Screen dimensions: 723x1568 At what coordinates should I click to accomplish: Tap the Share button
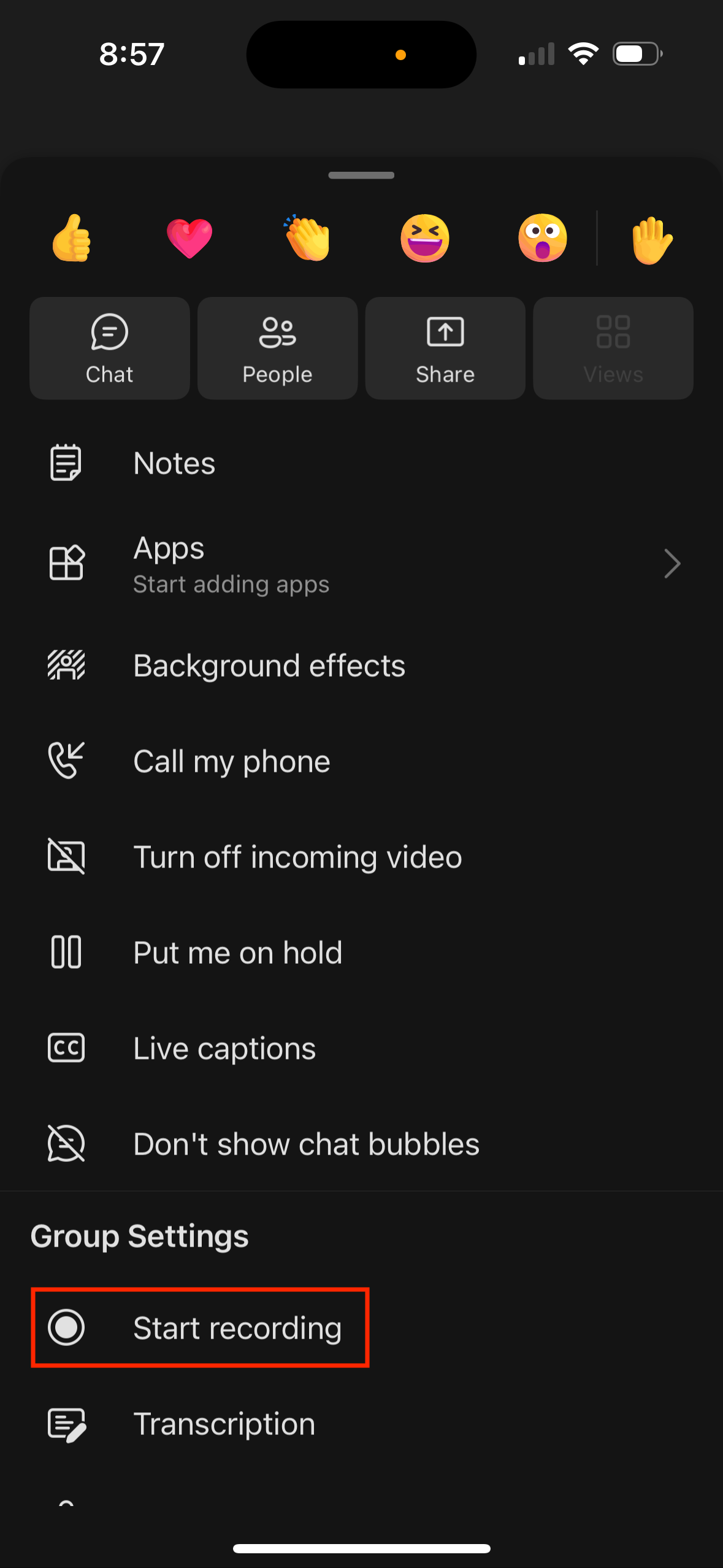point(445,348)
